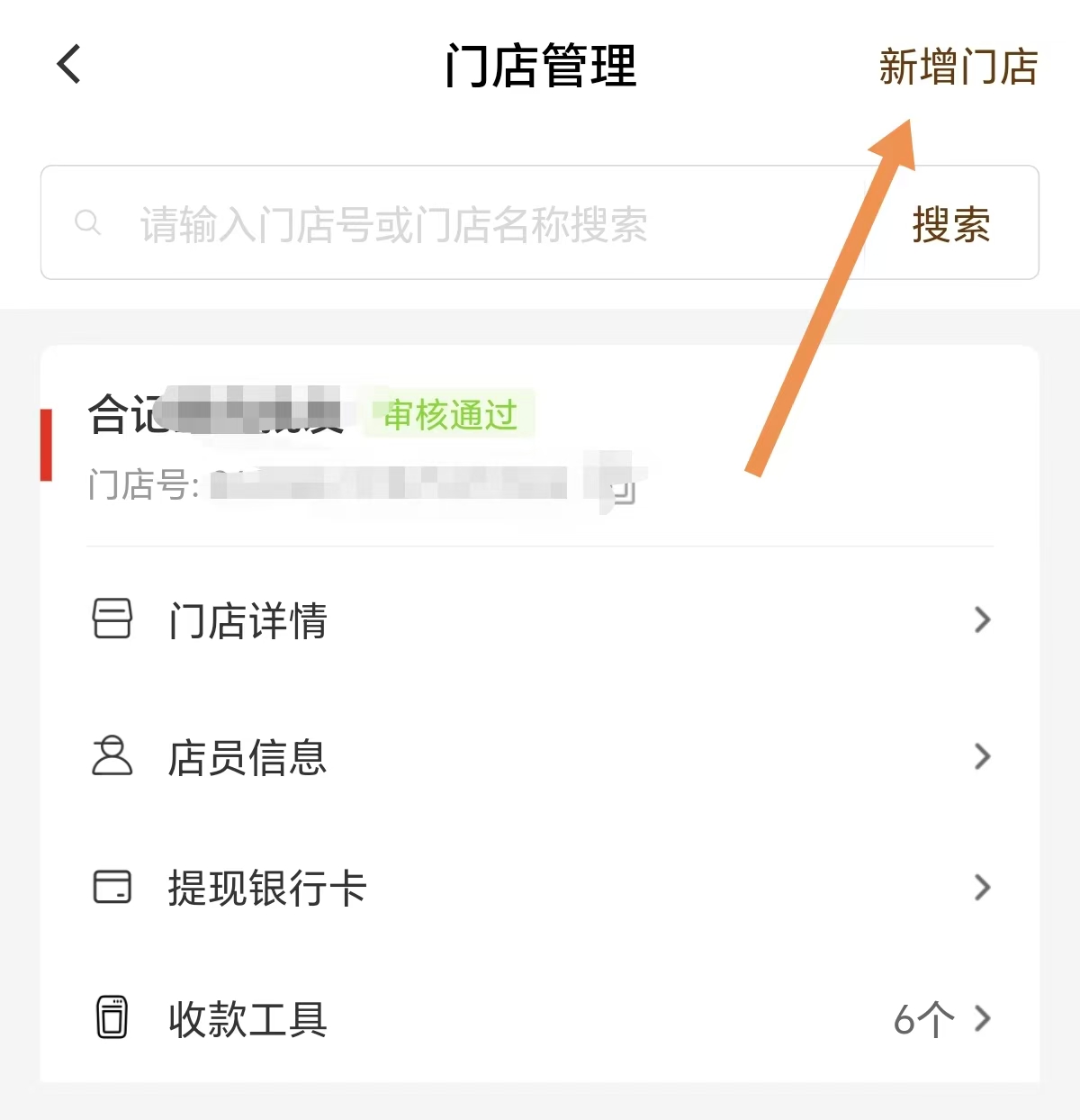Expand the 提现银行卡 row chevron
Viewport: 1080px width, 1120px height.
[x=983, y=889]
